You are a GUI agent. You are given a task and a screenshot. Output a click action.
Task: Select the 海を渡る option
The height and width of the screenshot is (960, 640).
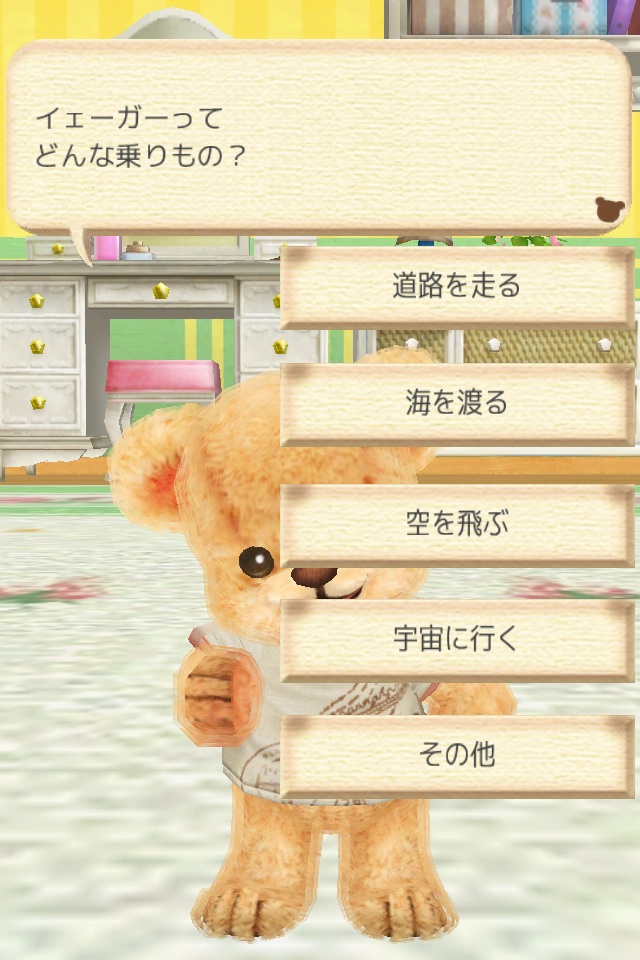tap(457, 403)
